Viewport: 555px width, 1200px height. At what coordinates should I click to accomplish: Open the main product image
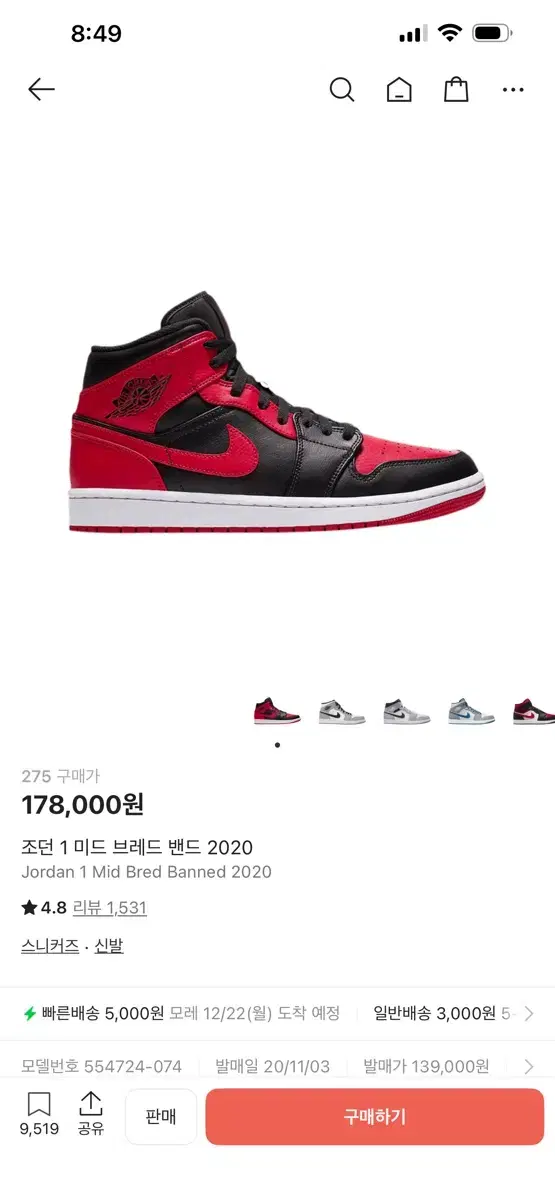(x=277, y=412)
